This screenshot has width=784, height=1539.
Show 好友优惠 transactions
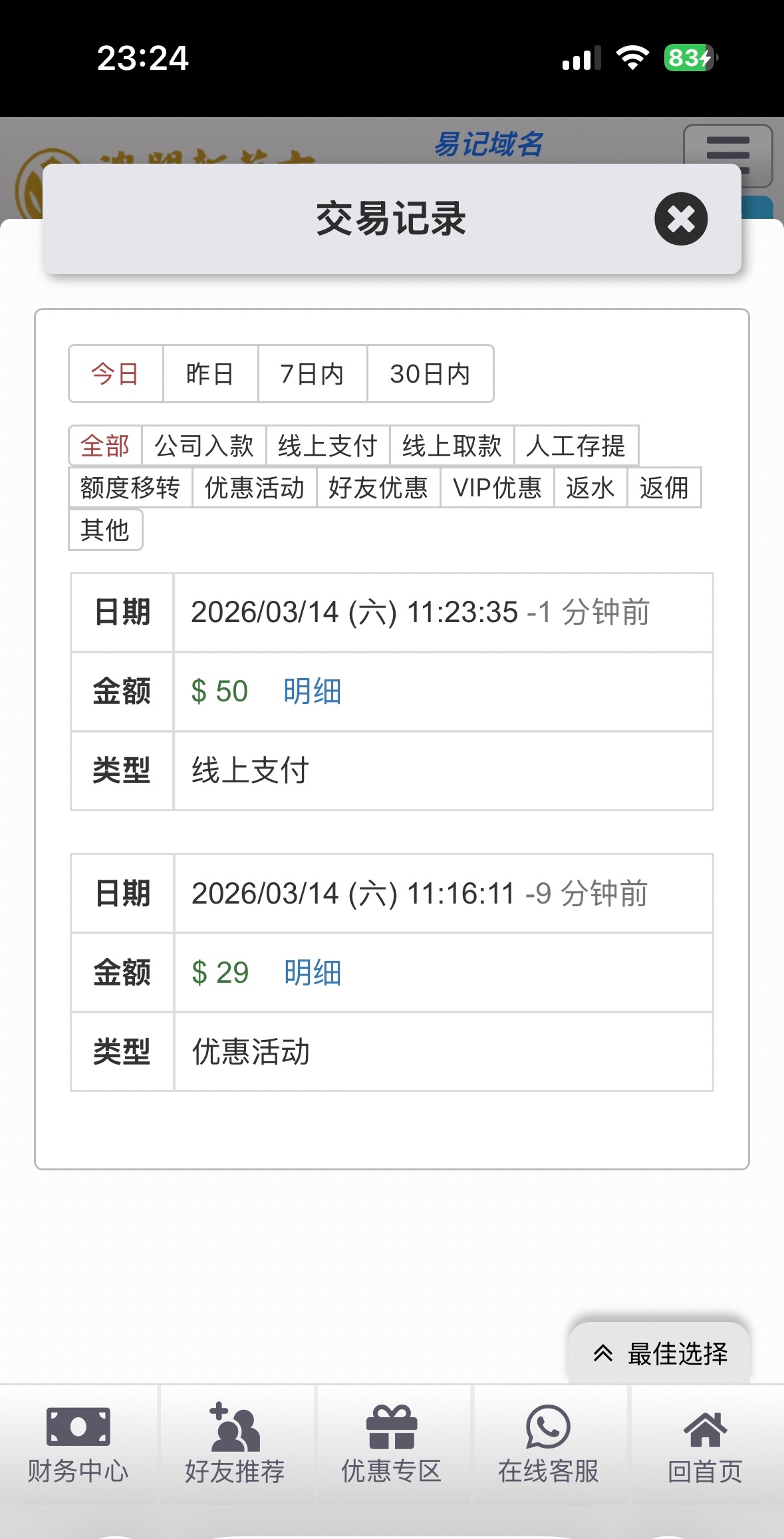point(378,488)
